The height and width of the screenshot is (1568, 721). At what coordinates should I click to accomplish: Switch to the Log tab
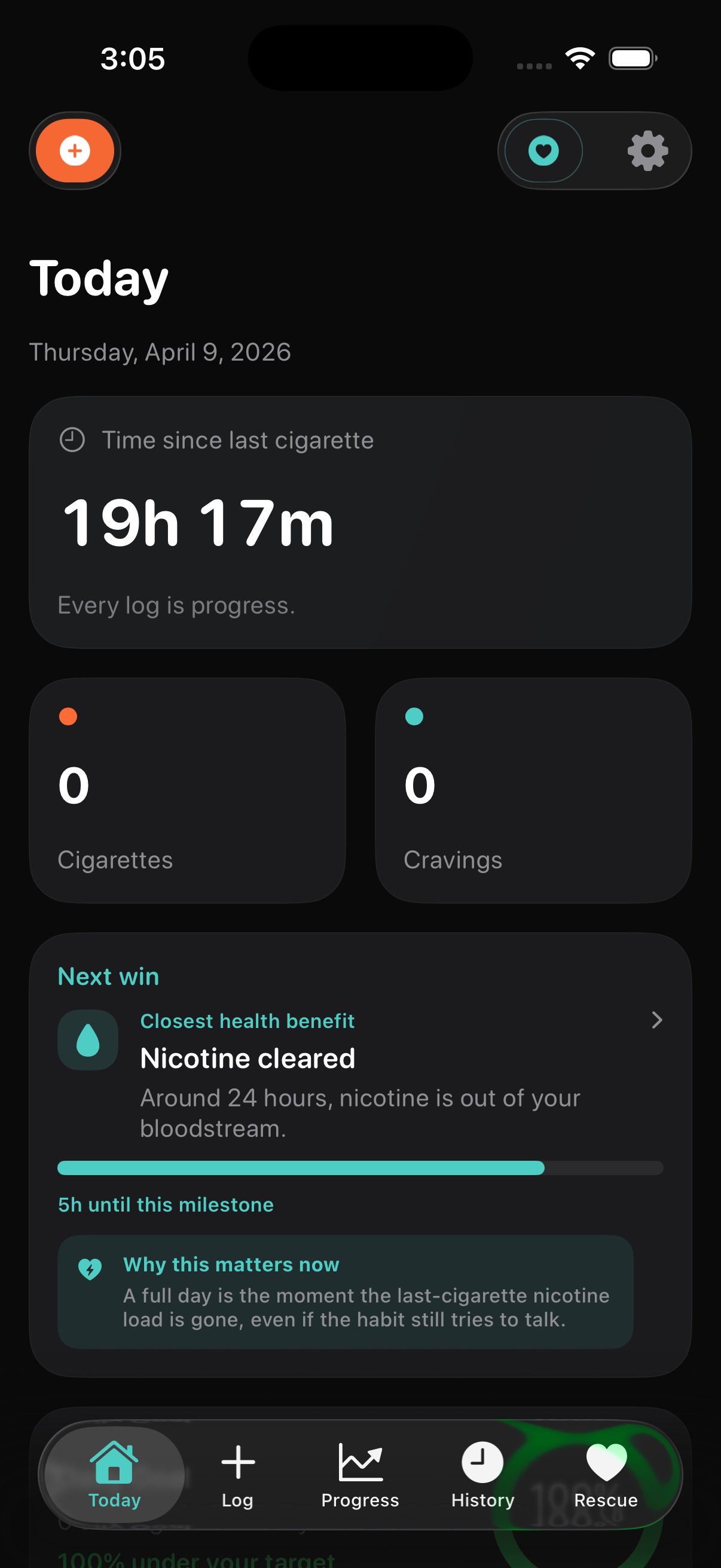(237, 1474)
